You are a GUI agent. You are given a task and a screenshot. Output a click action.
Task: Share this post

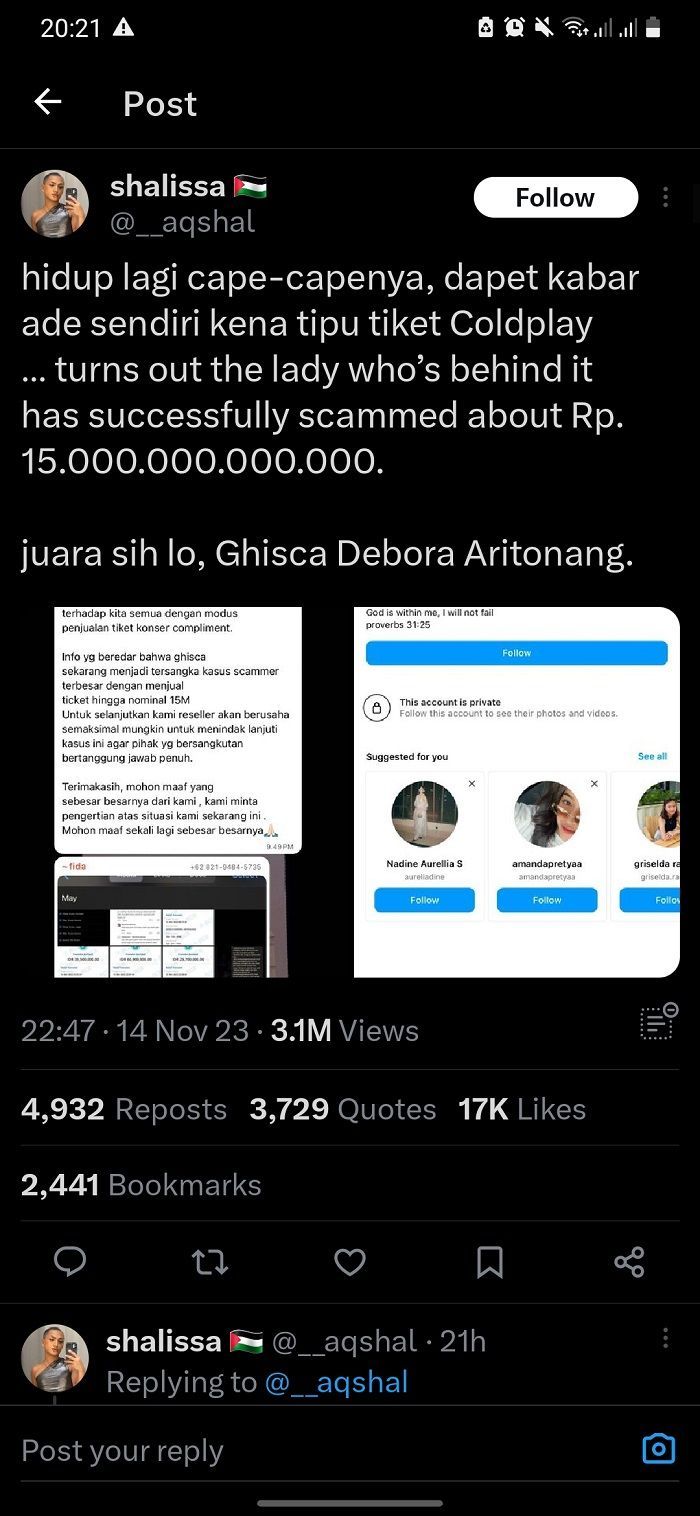pyautogui.click(x=629, y=1262)
